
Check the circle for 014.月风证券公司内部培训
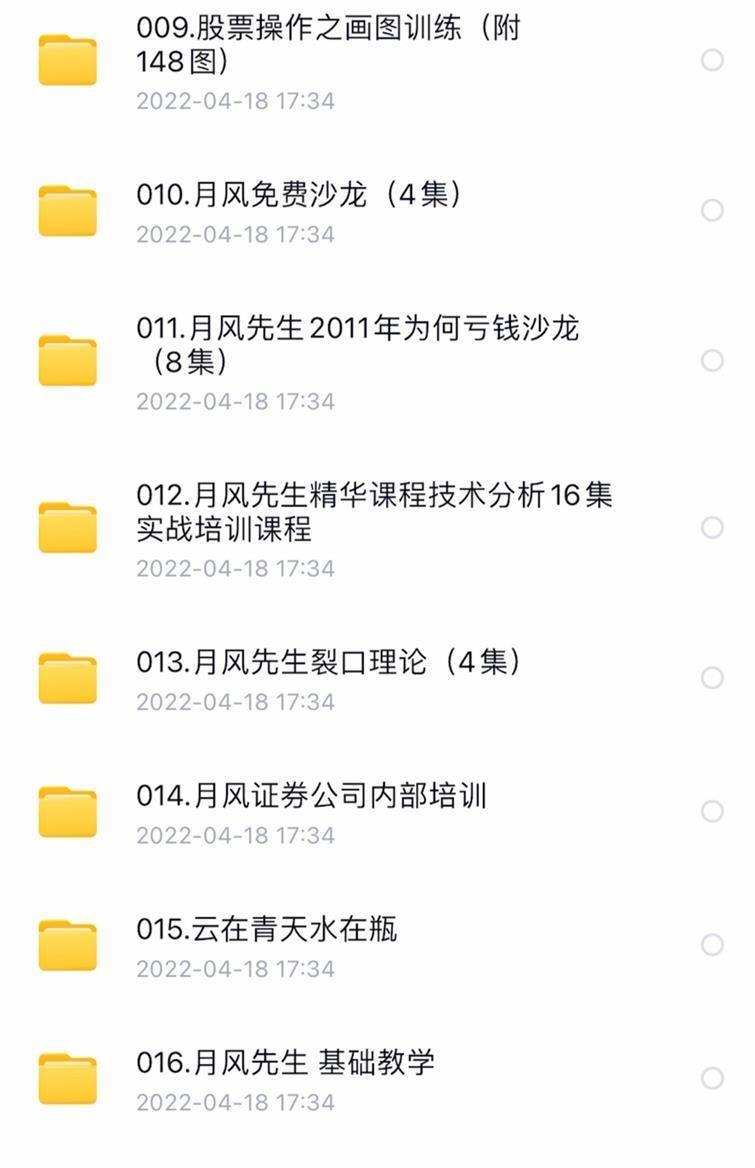[712, 811]
